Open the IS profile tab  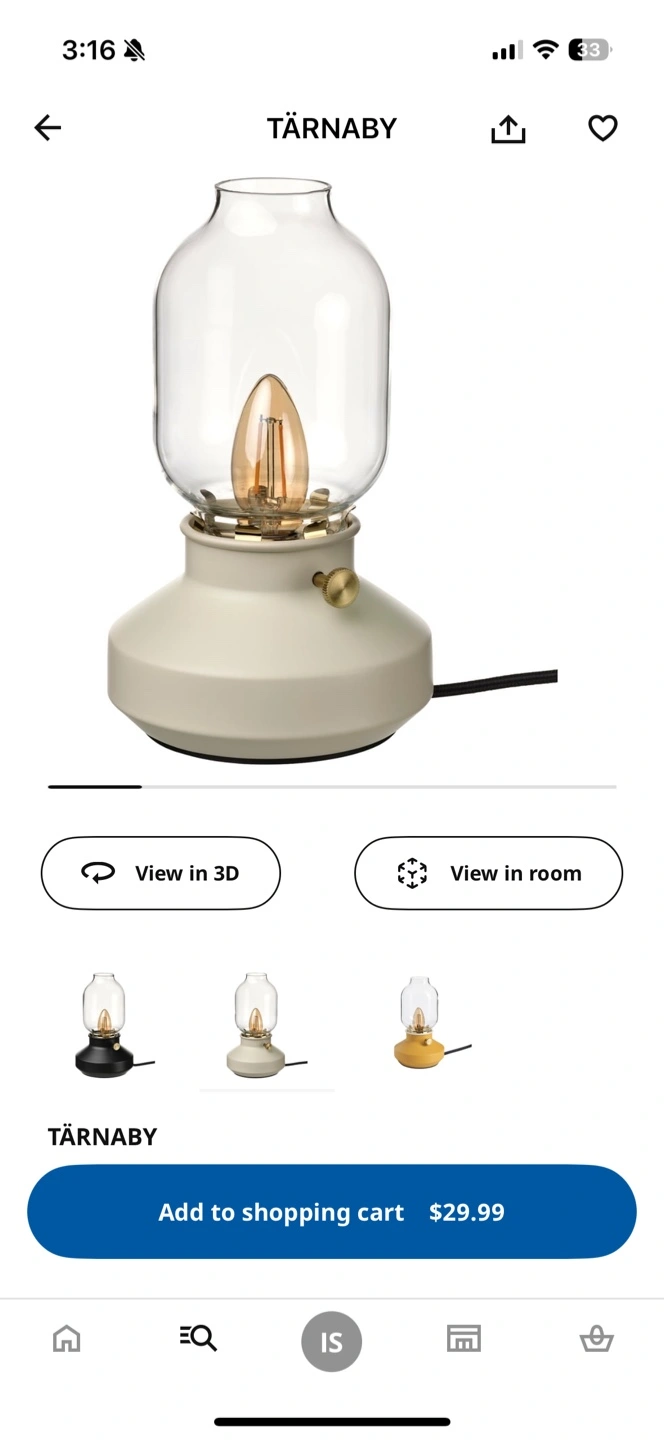click(x=331, y=1341)
